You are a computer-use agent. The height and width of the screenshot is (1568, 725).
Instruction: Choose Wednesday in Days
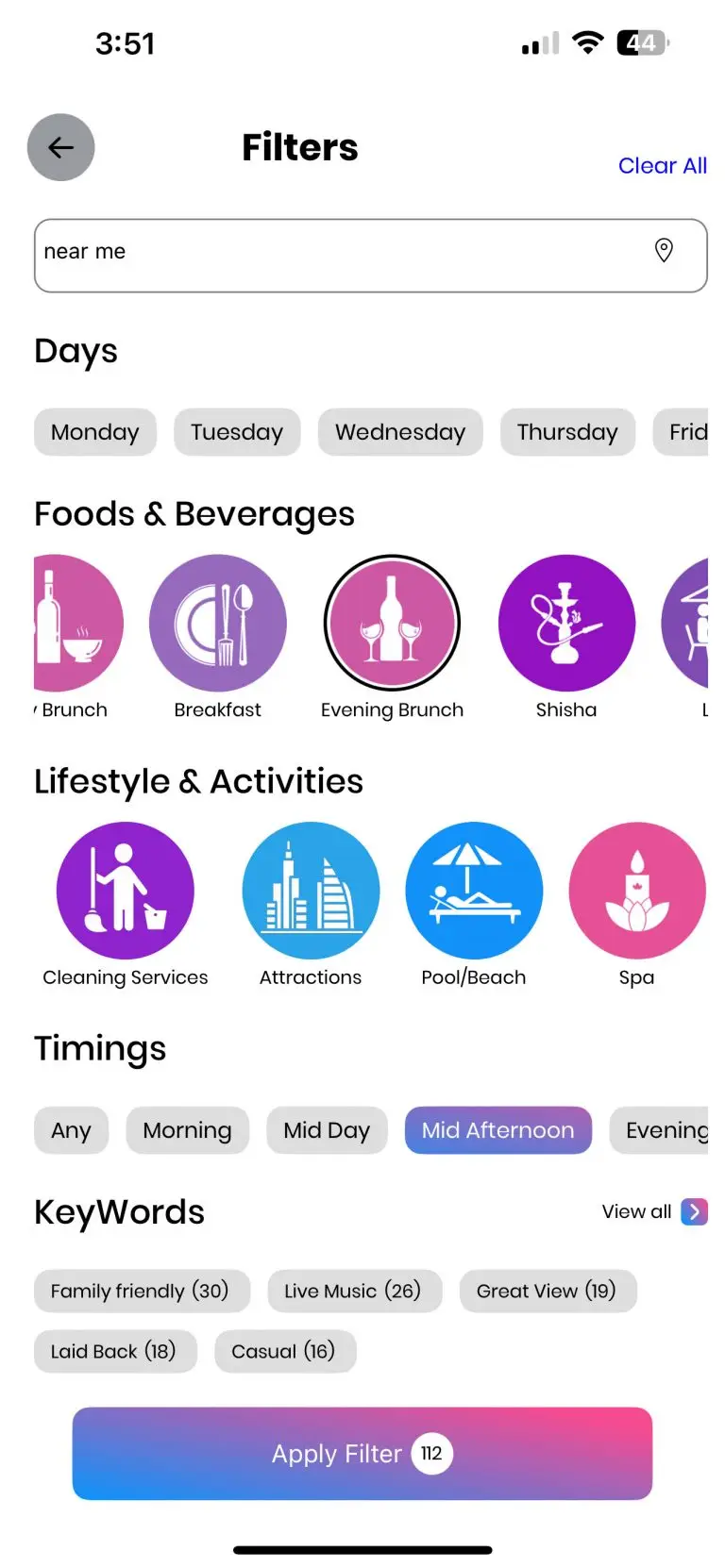[x=400, y=432]
